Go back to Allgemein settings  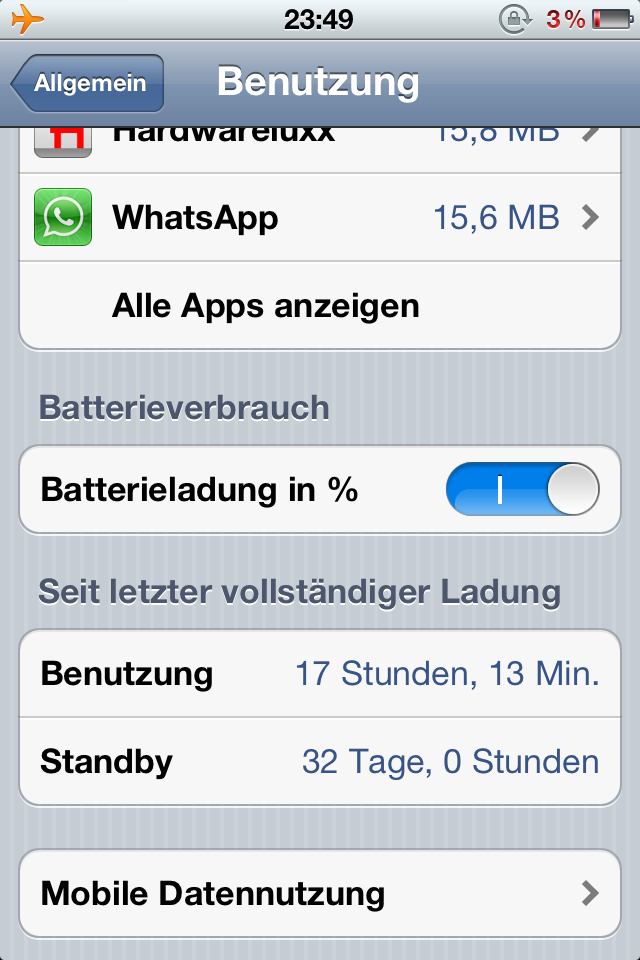88,83
